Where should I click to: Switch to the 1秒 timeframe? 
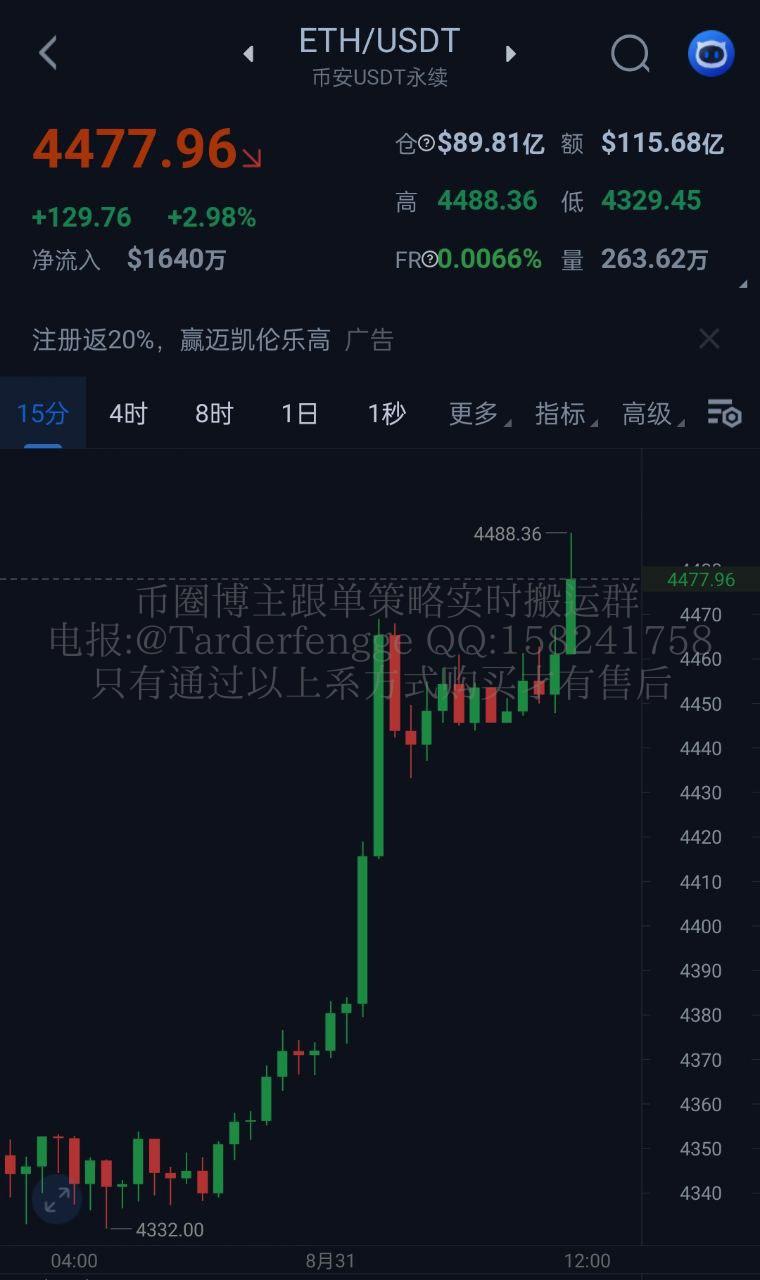pos(386,413)
